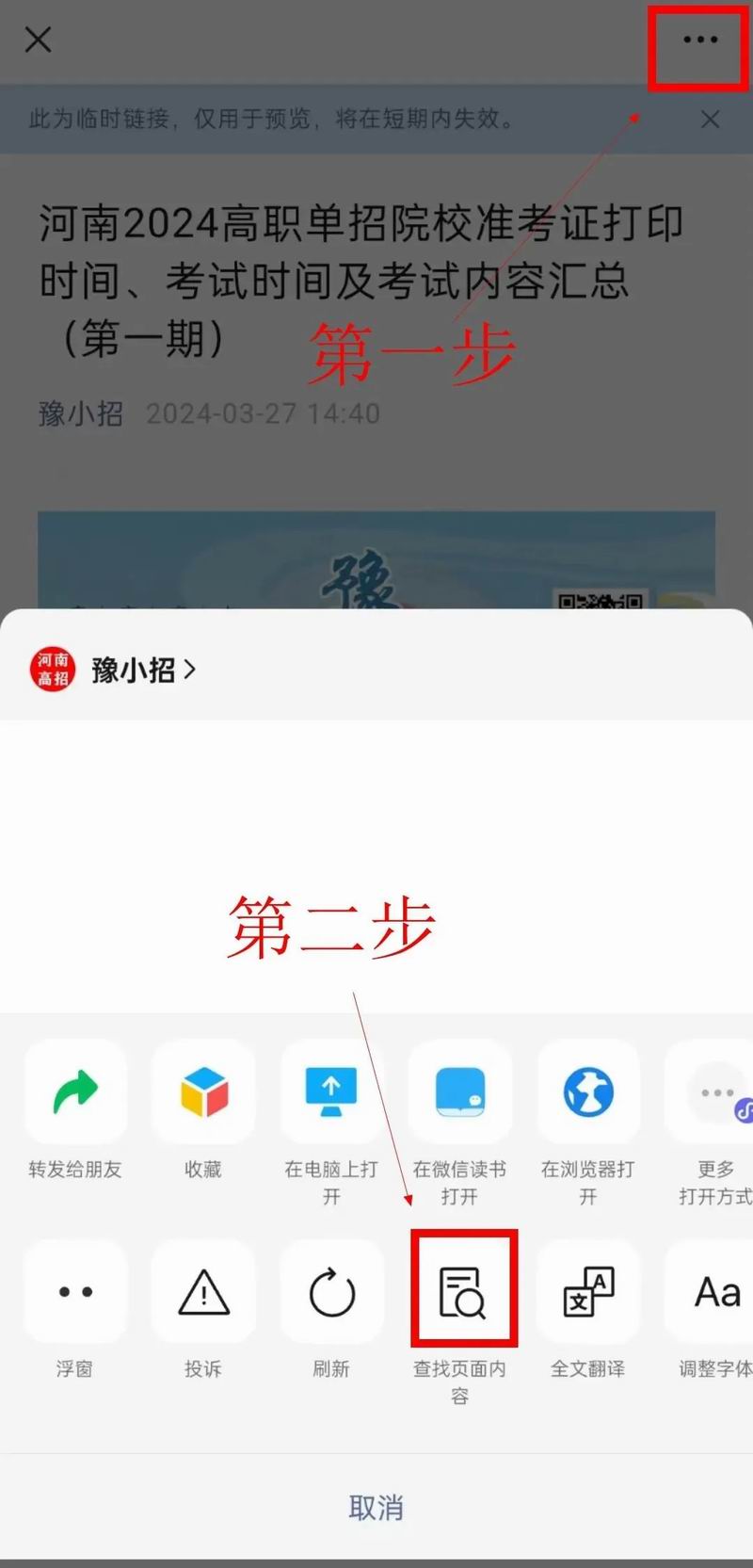Open the three-dot overflow menu
This screenshot has width=753, height=1568.
[x=699, y=40]
